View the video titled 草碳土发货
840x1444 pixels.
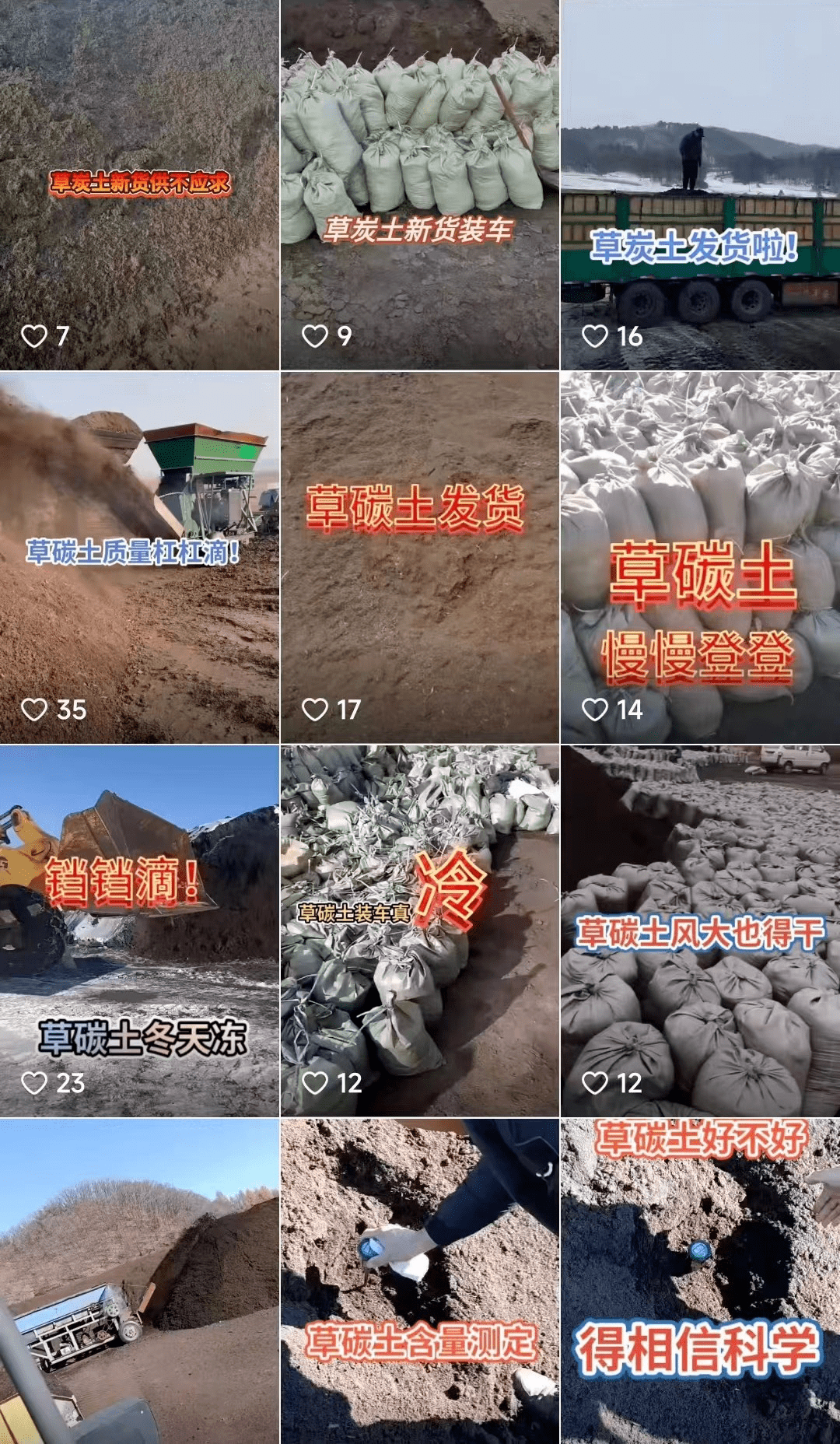(x=420, y=557)
